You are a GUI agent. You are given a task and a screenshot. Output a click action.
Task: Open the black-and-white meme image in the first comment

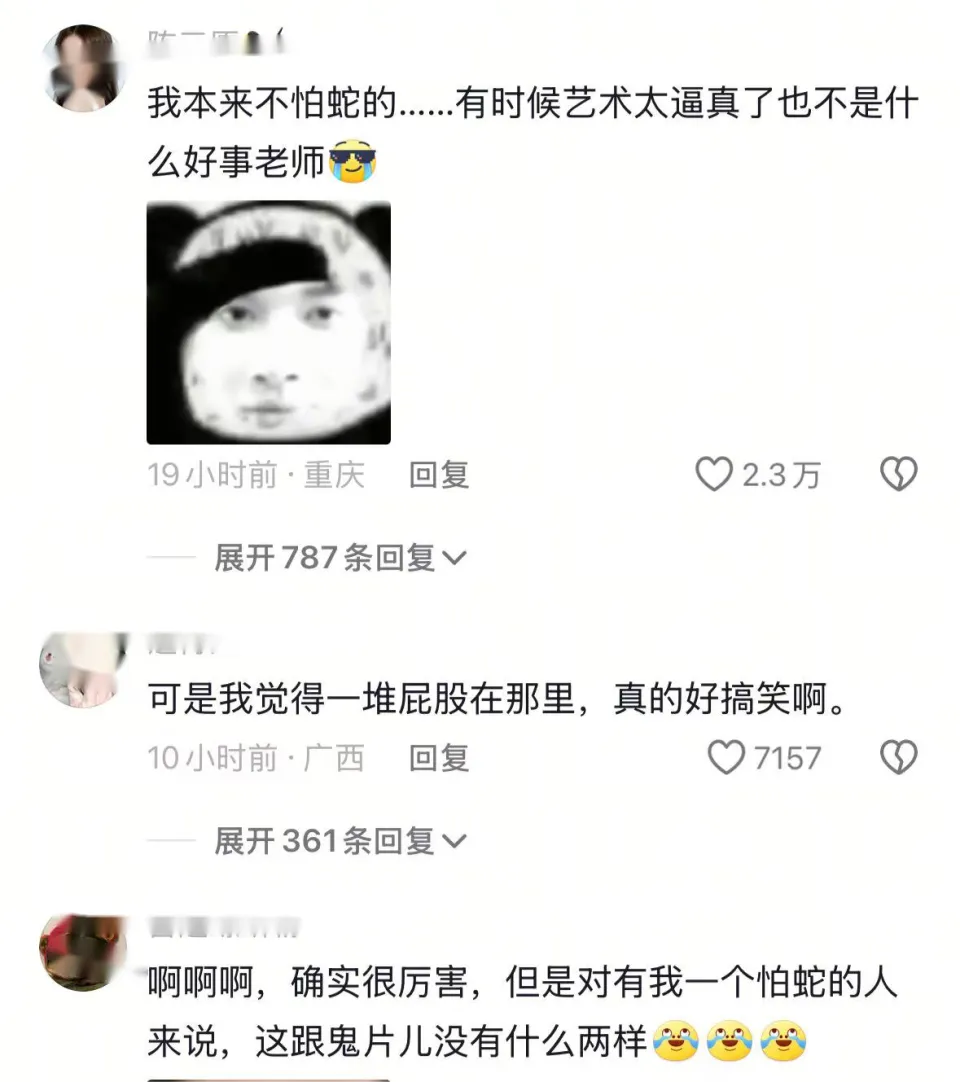click(268, 322)
